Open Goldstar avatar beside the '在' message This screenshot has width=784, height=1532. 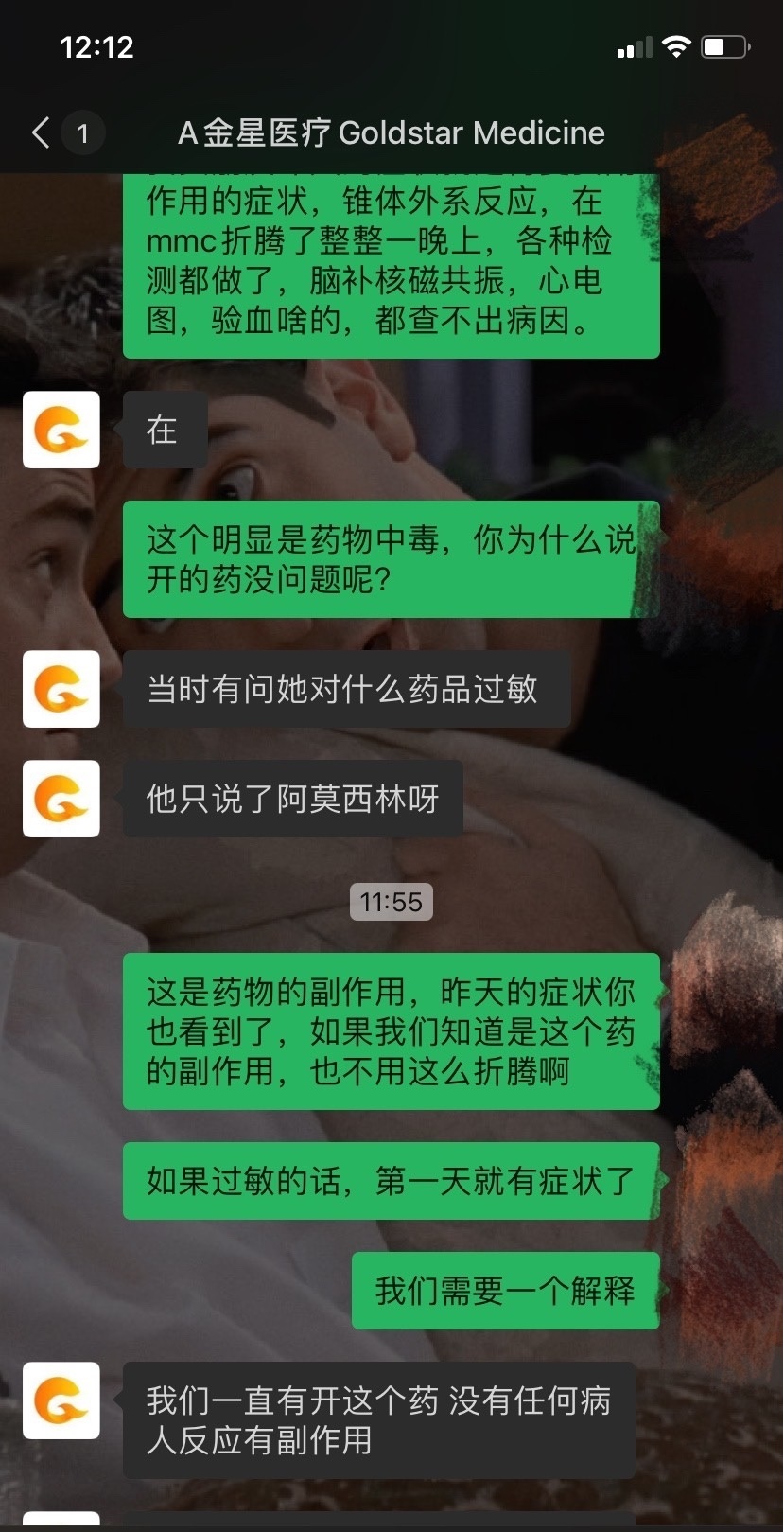pos(61,430)
